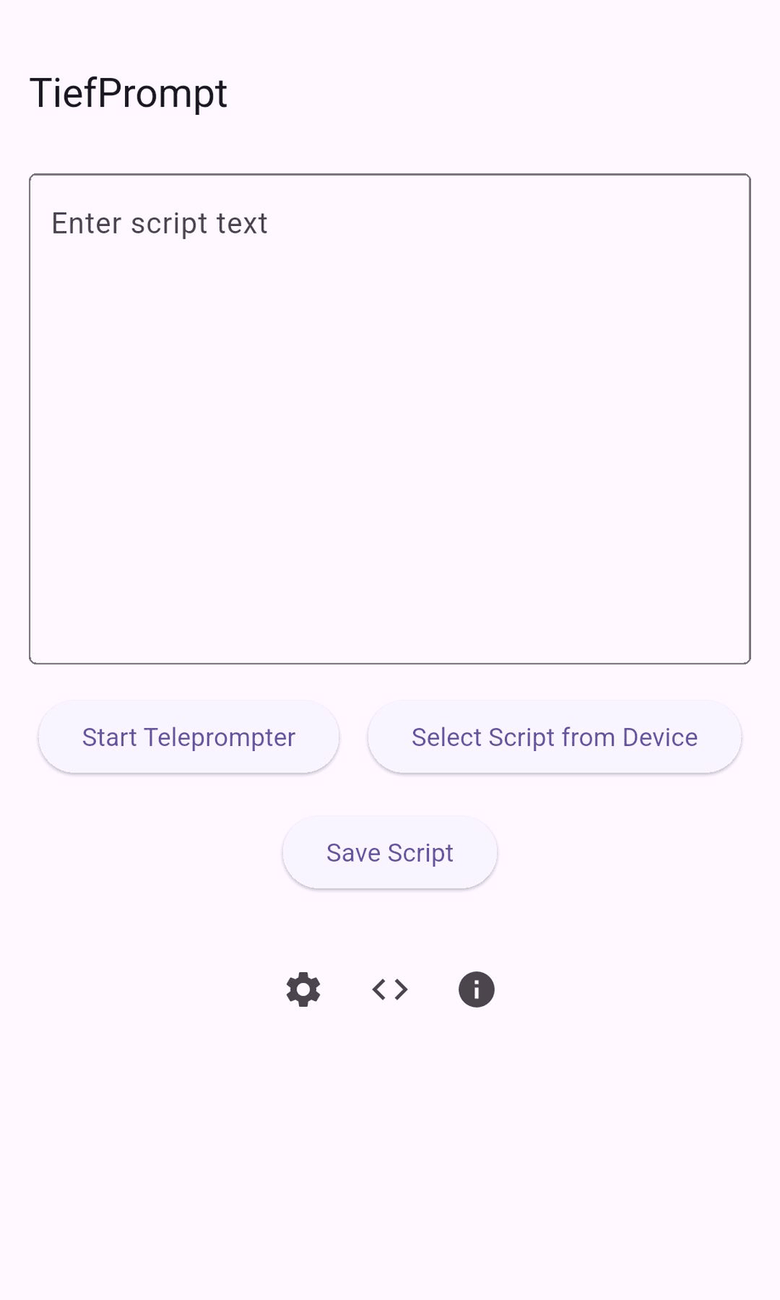Select the TiefPrompt title text
This screenshot has height=1300, width=780.
tap(128, 93)
